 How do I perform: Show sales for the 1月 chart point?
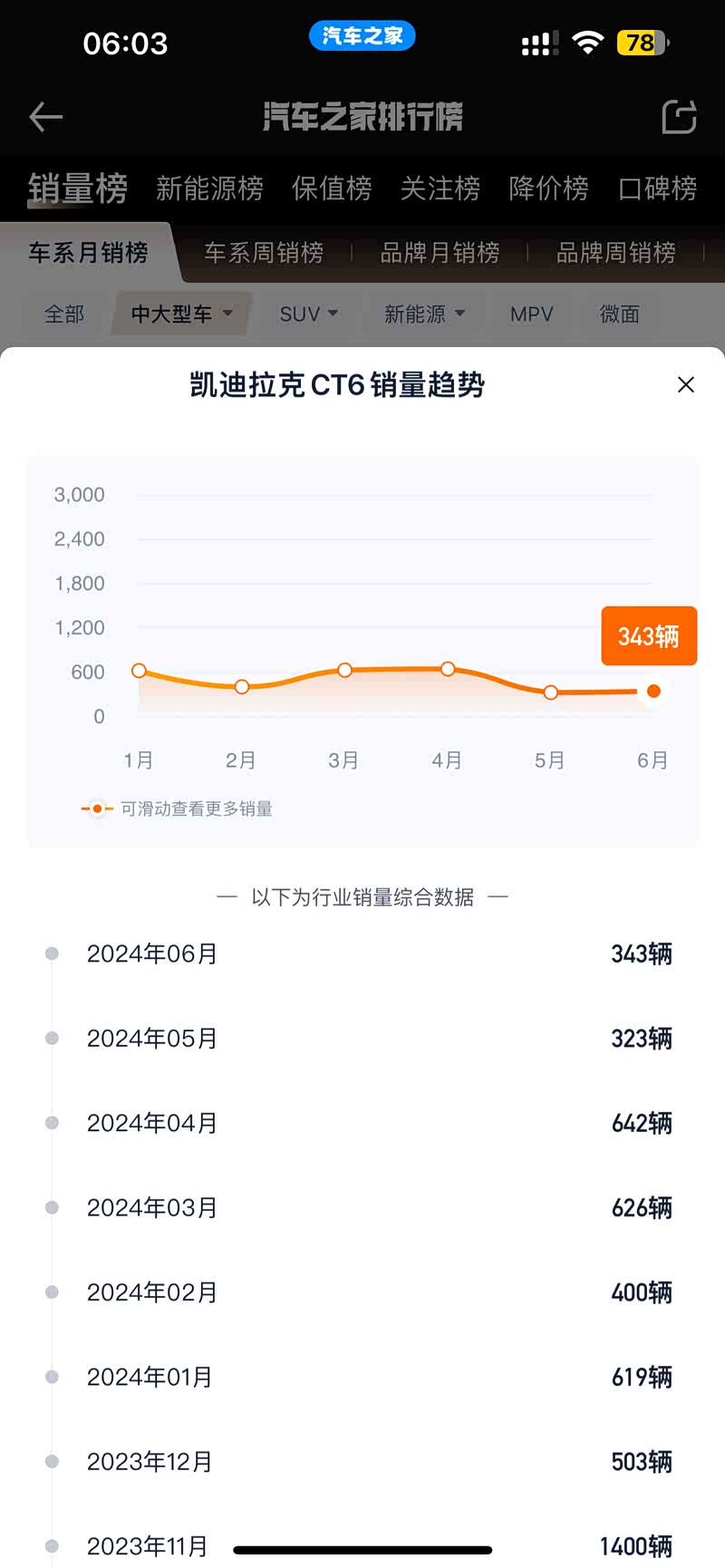[139, 671]
